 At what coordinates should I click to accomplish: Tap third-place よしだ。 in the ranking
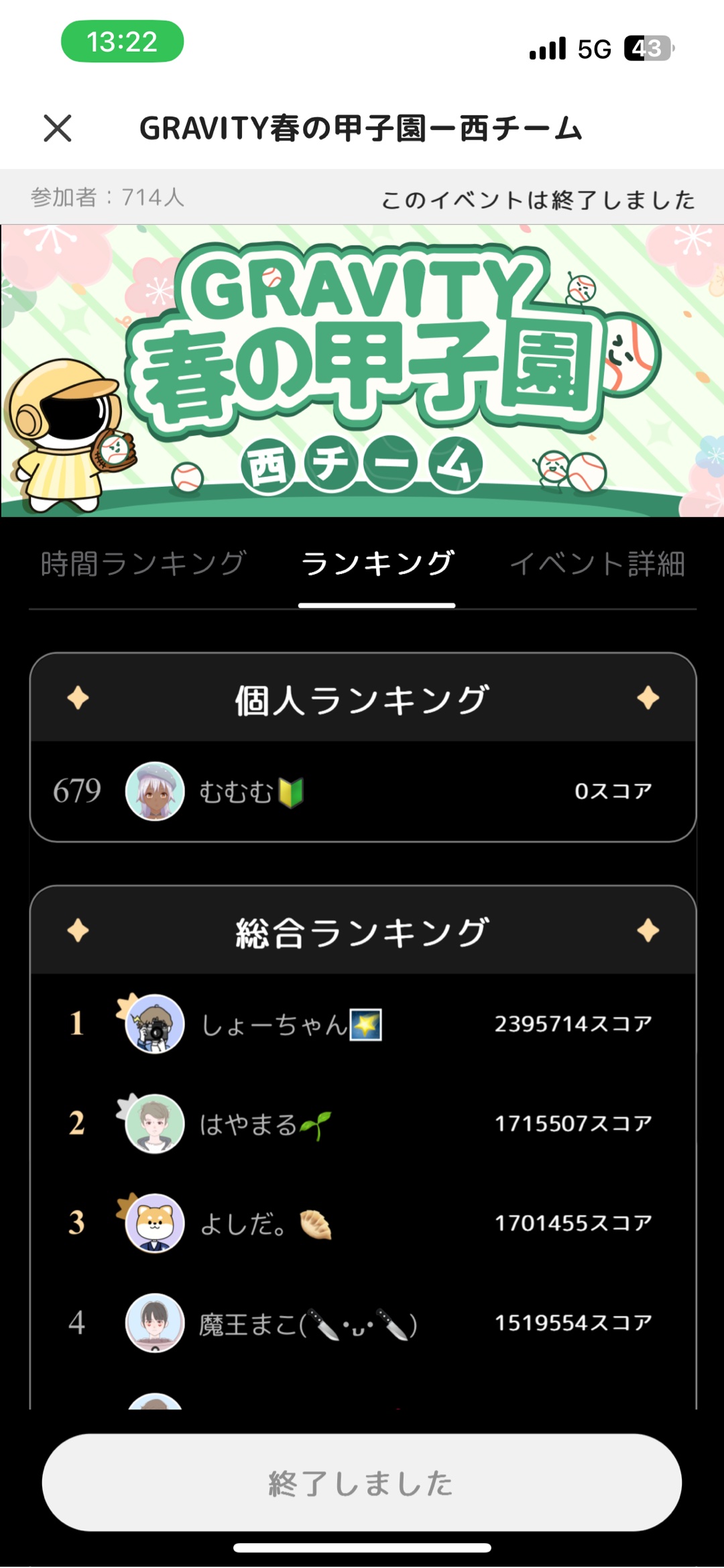pyautogui.click(x=362, y=1223)
